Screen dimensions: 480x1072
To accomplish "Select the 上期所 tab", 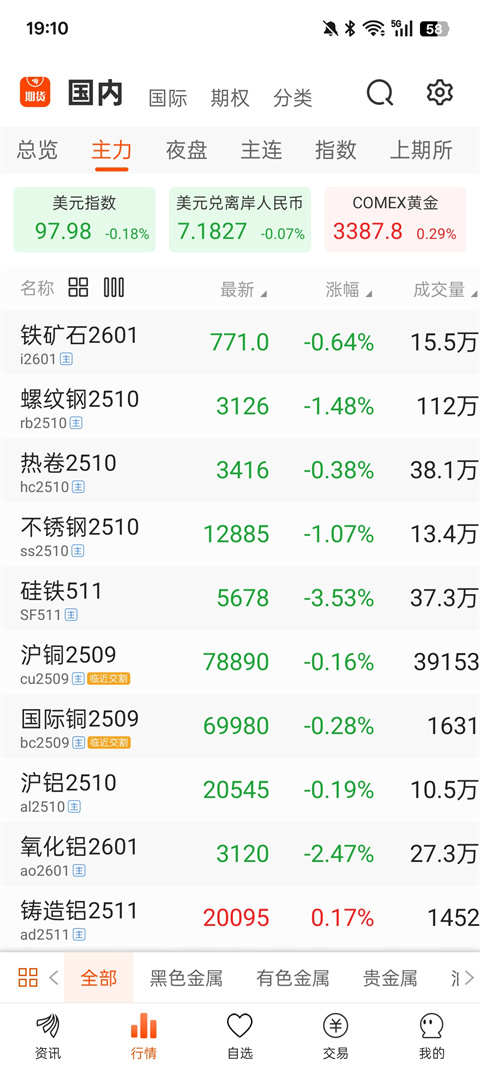I will pos(421,150).
